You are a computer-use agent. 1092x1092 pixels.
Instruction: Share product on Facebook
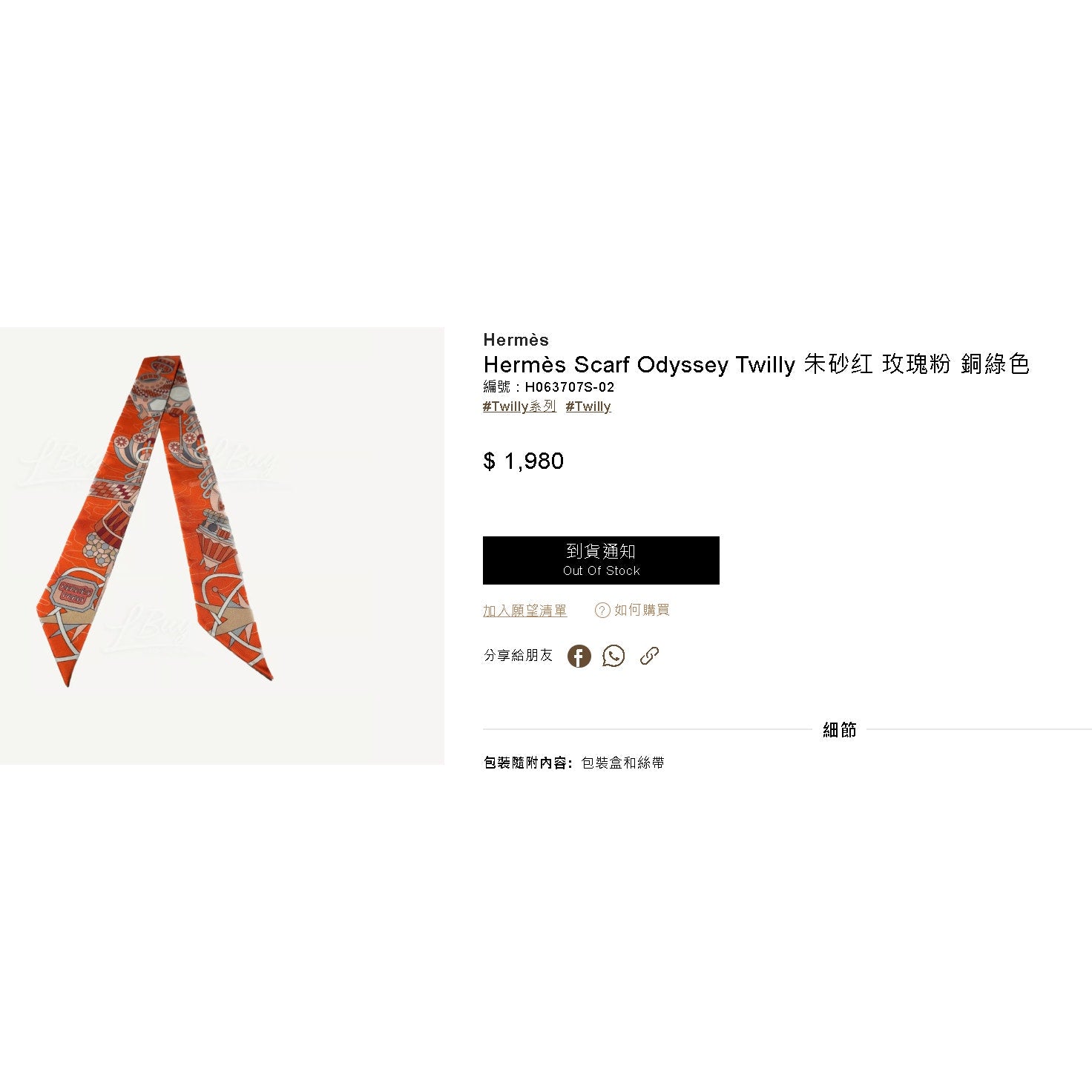click(x=579, y=656)
